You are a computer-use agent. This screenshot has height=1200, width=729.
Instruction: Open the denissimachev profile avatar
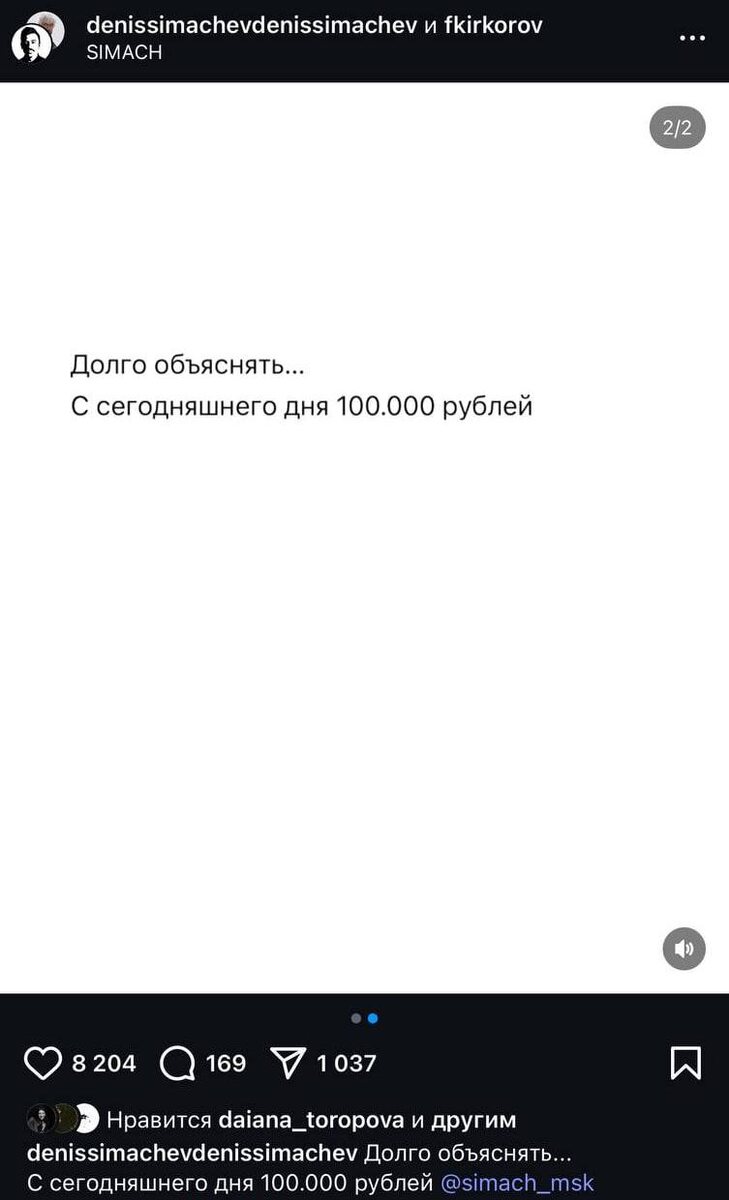[x=38, y=38]
